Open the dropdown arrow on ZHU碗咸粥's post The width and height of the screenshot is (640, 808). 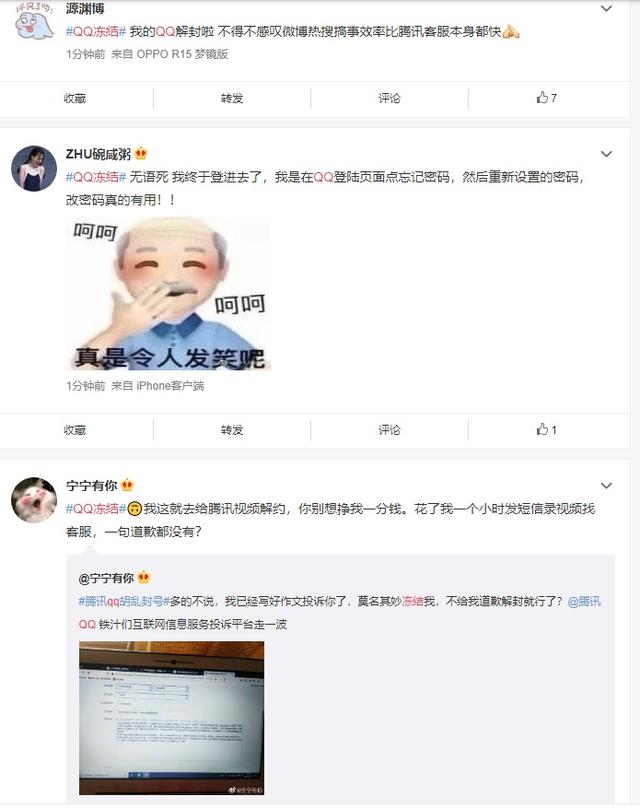pos(606,154)
